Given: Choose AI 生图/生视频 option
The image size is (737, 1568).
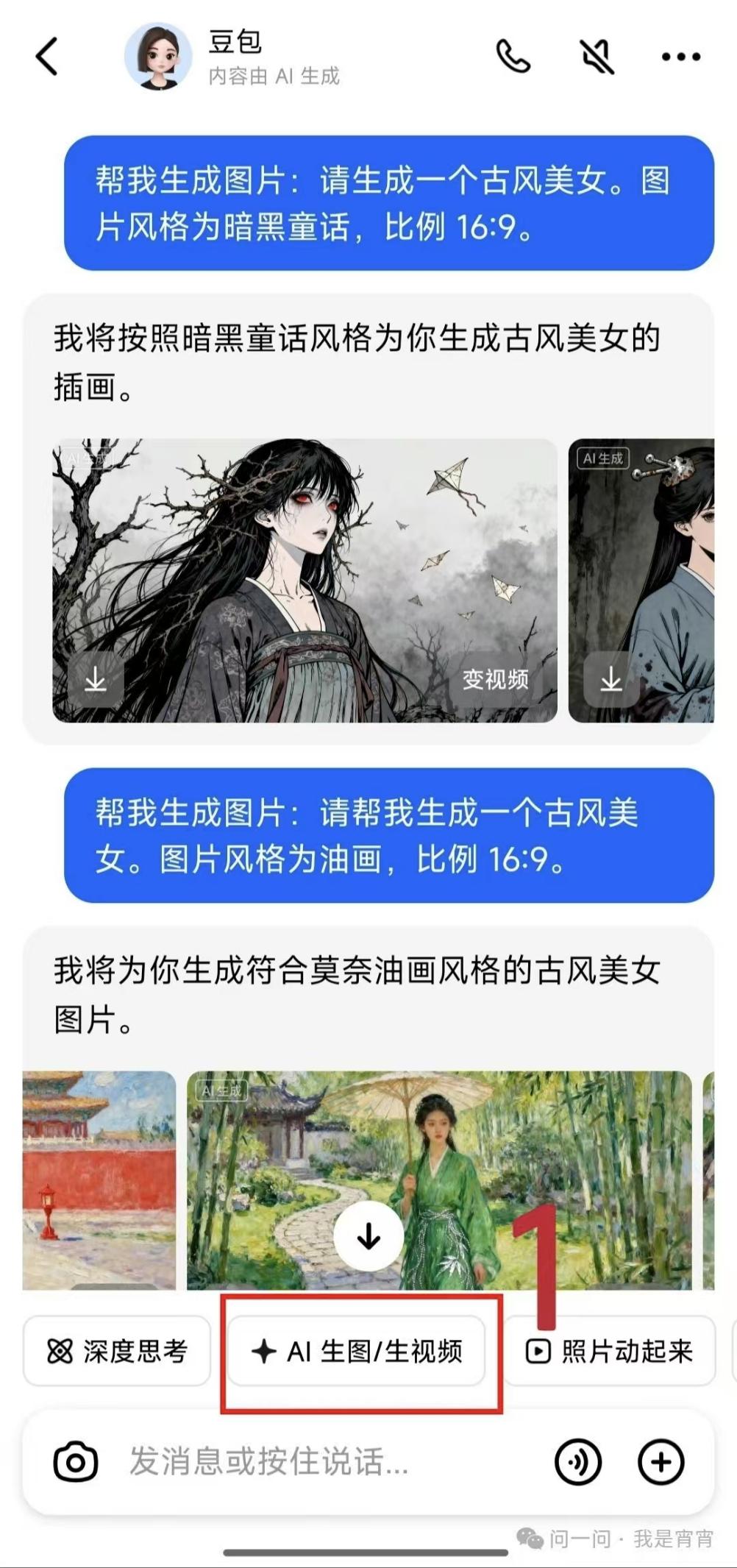Looking at the screenshot, I should pyautogui.click(x=357, y=1351).
